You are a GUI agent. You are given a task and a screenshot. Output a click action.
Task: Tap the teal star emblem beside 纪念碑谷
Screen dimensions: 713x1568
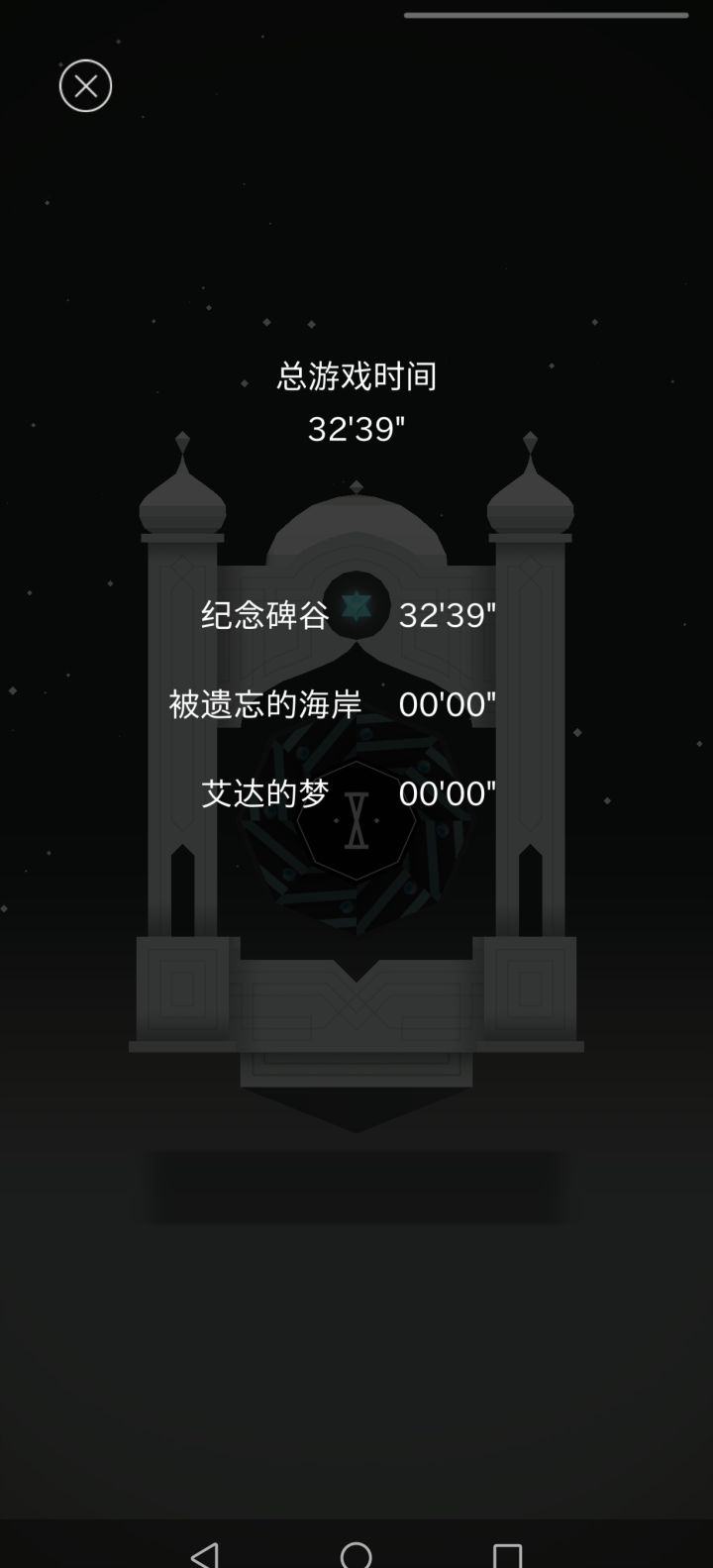(354, 608)
